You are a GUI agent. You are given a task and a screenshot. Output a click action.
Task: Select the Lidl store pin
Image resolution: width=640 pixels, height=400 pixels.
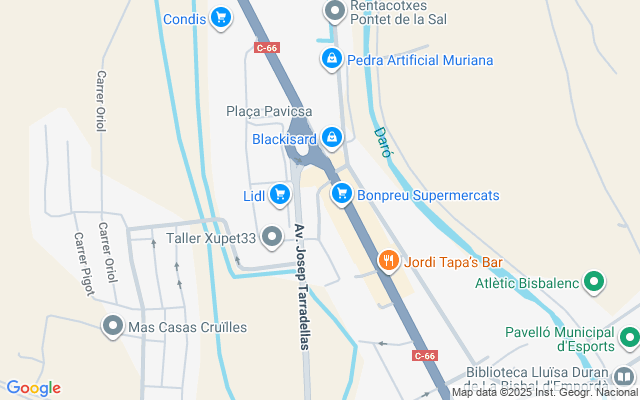click(x=280, y=195)
